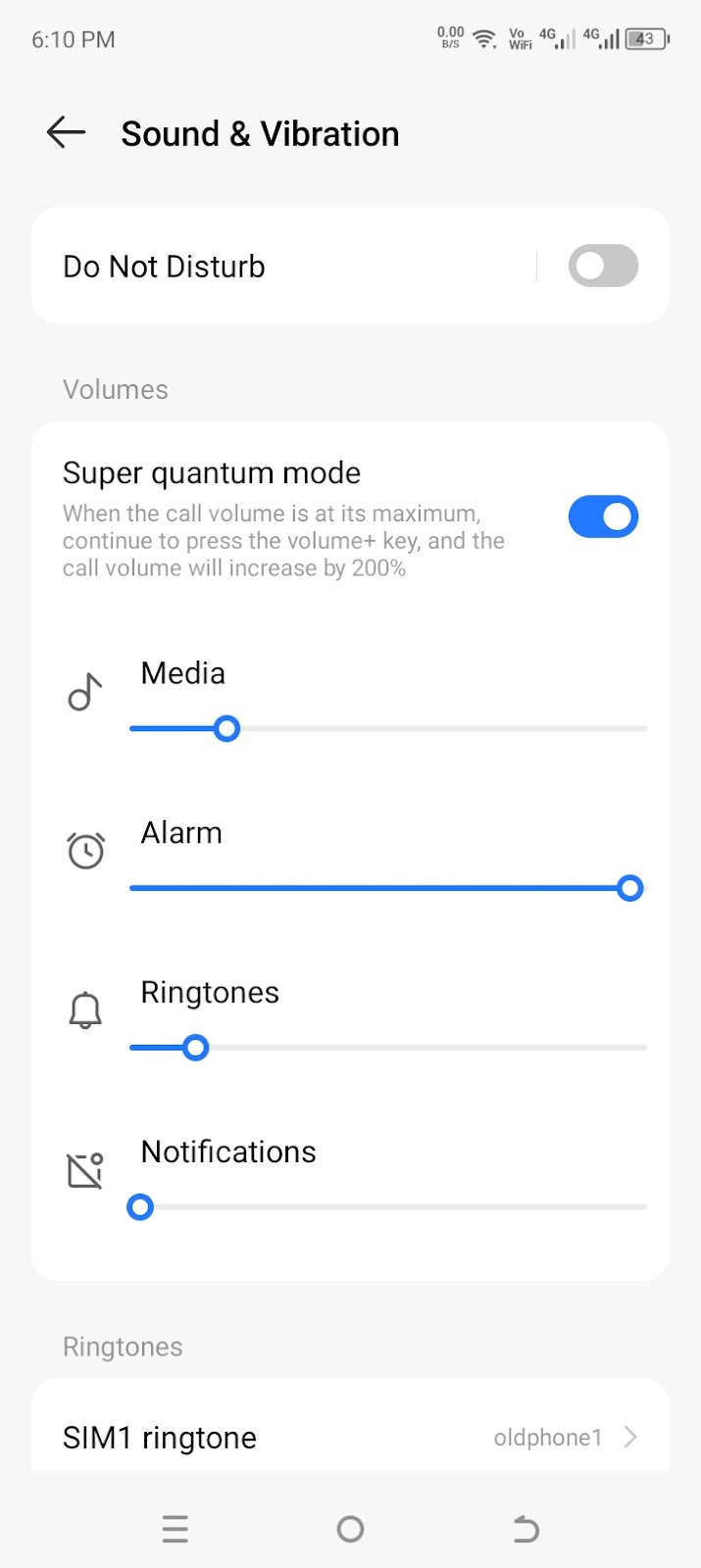
Task: Tap the Media music note icon
Action: 85,692
